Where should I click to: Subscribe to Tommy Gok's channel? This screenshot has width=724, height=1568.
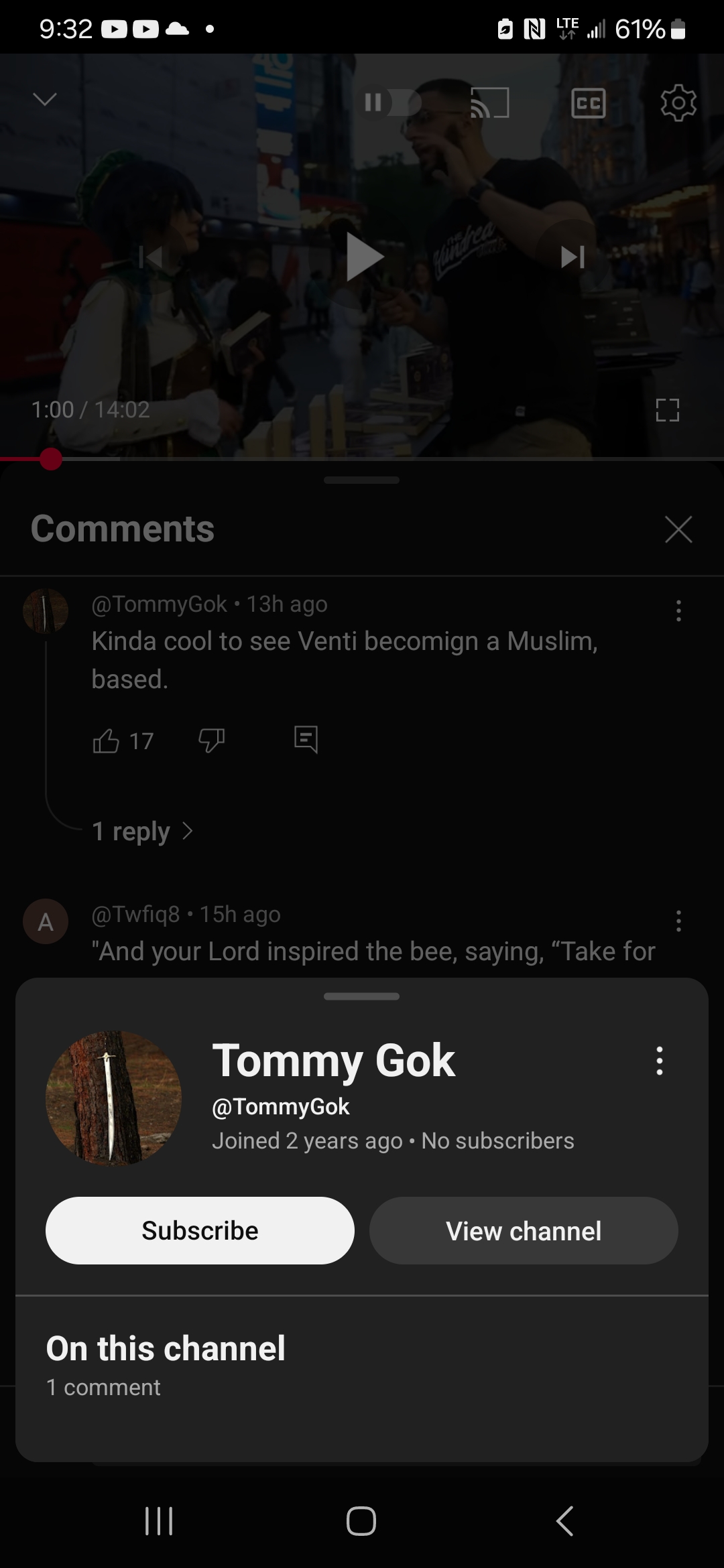pos(200,1230)
